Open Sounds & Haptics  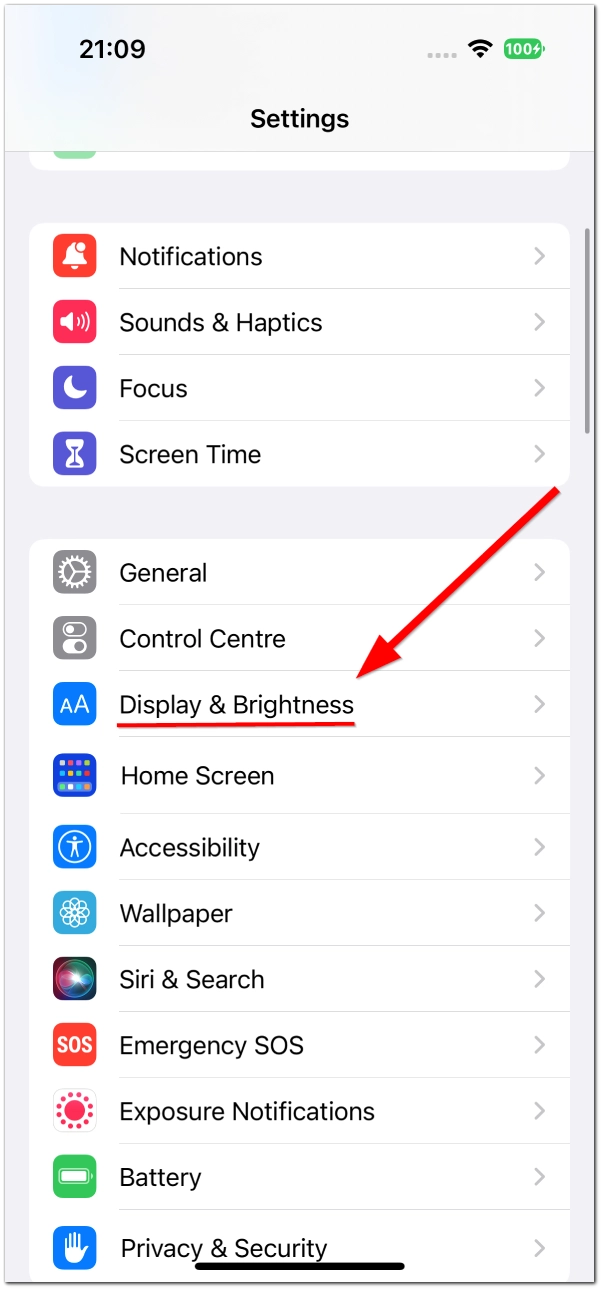[299, 322]
